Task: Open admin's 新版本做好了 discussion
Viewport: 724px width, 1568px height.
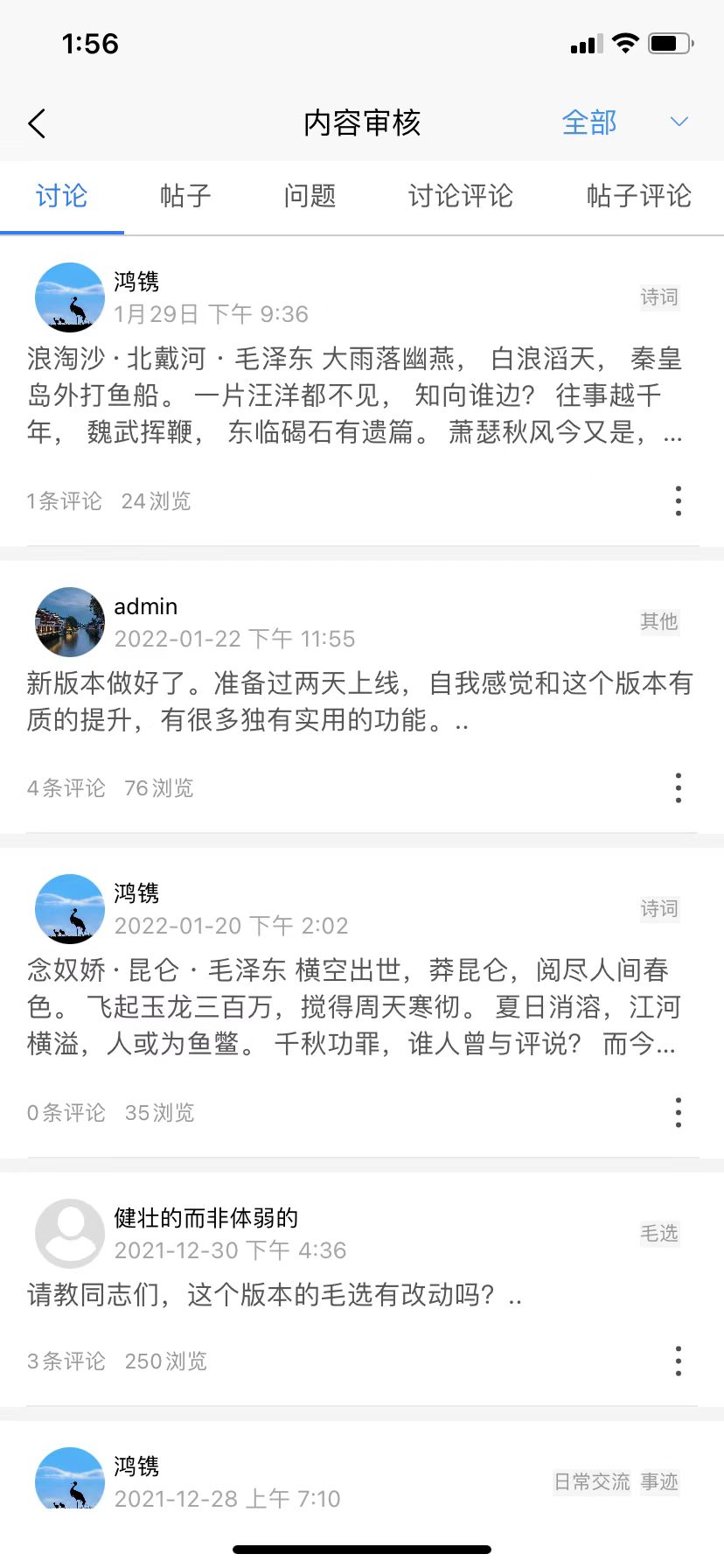Action: (359, 702)
